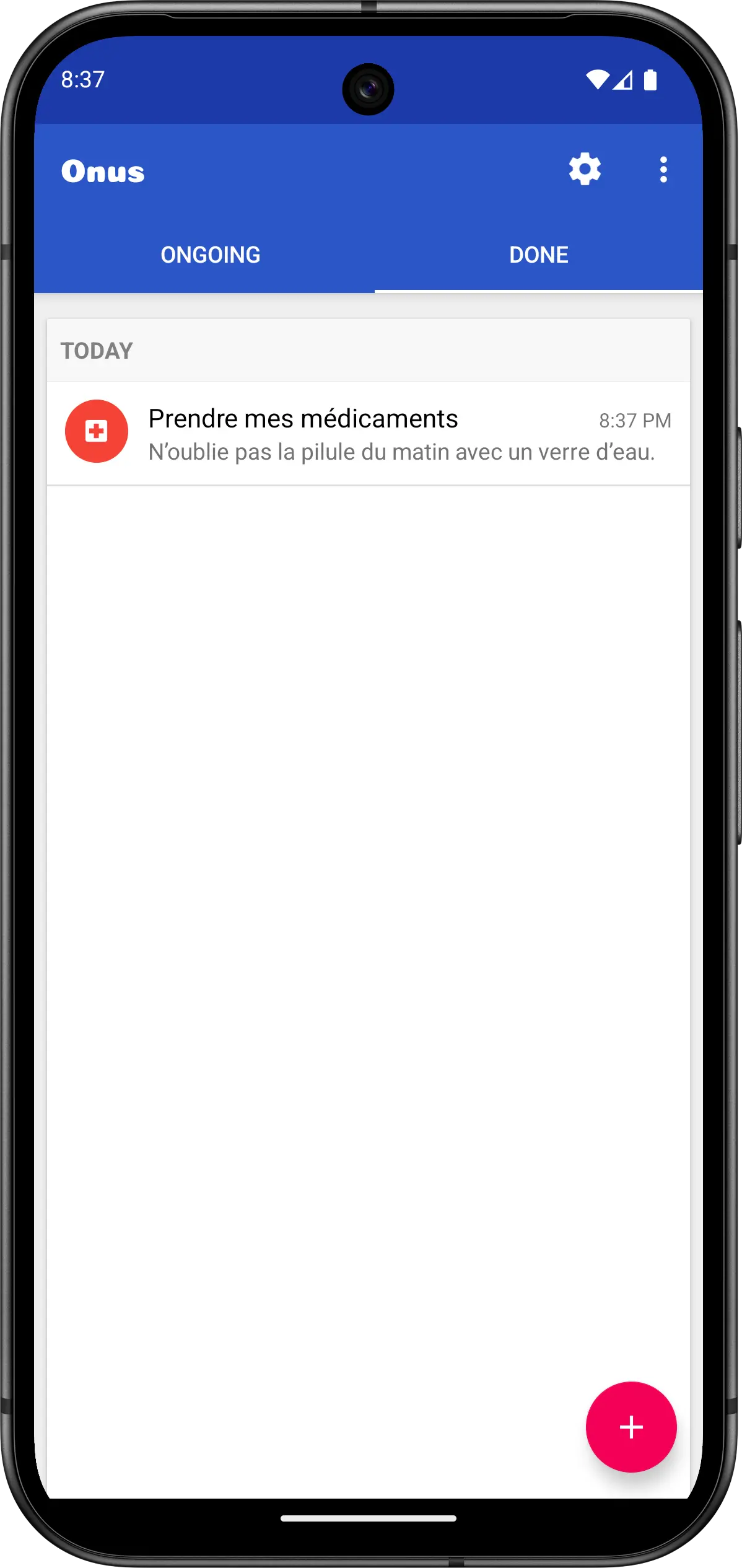
Task: Switch to the Ongoing tab
Action: (210, 255)
